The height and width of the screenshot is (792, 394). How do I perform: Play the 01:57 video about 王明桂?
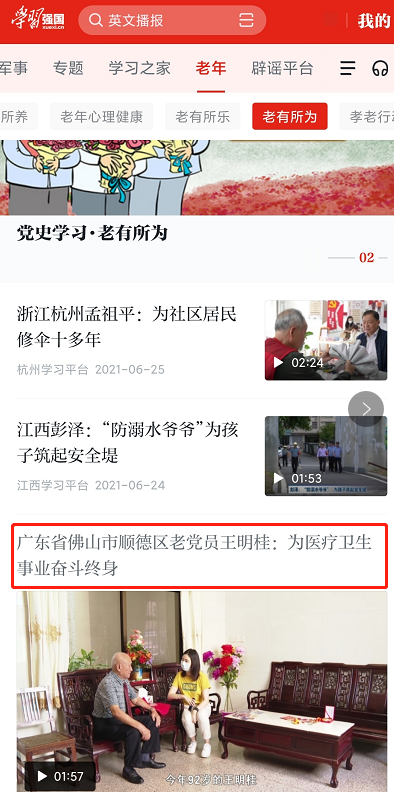click(202, 691)
